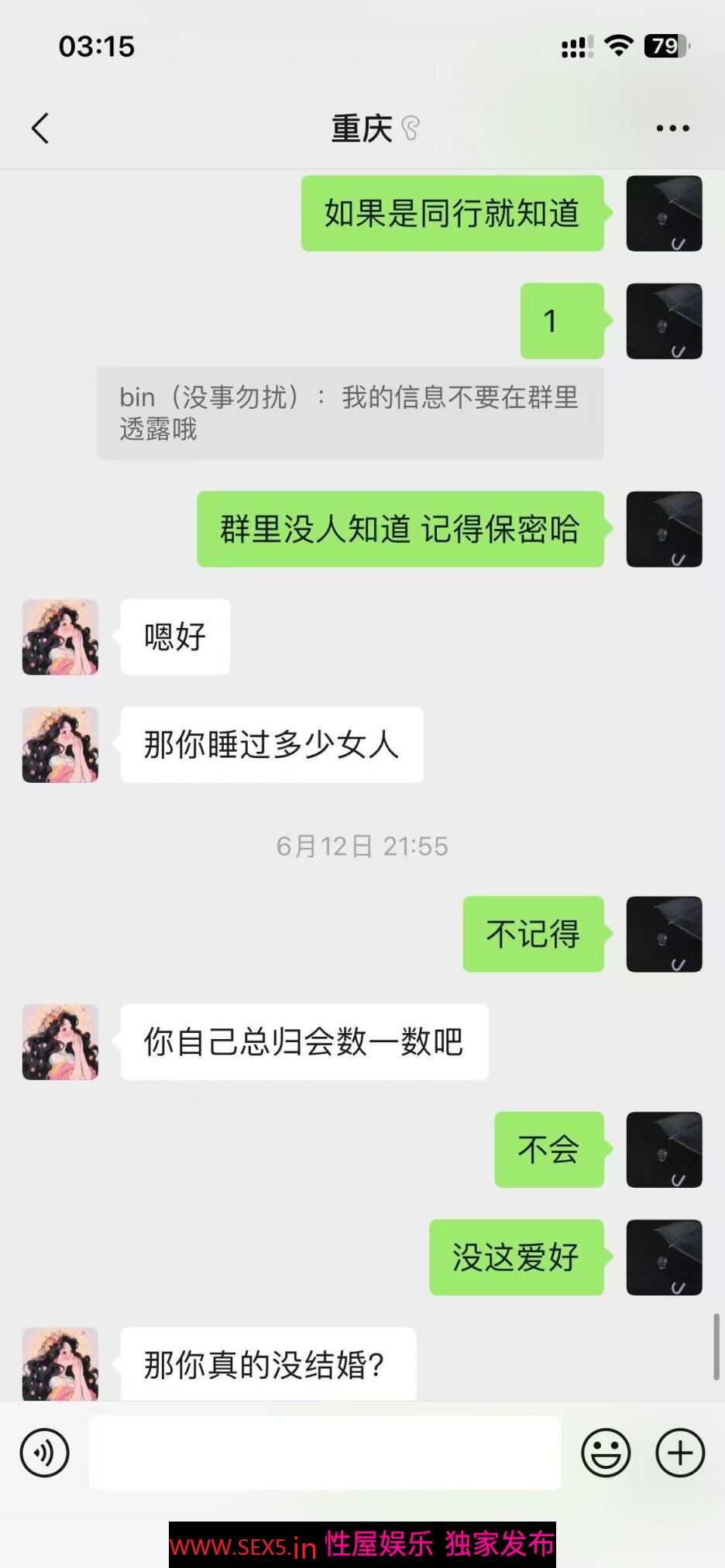Open the three-dot chat options menu

click(x=672, y=129)
